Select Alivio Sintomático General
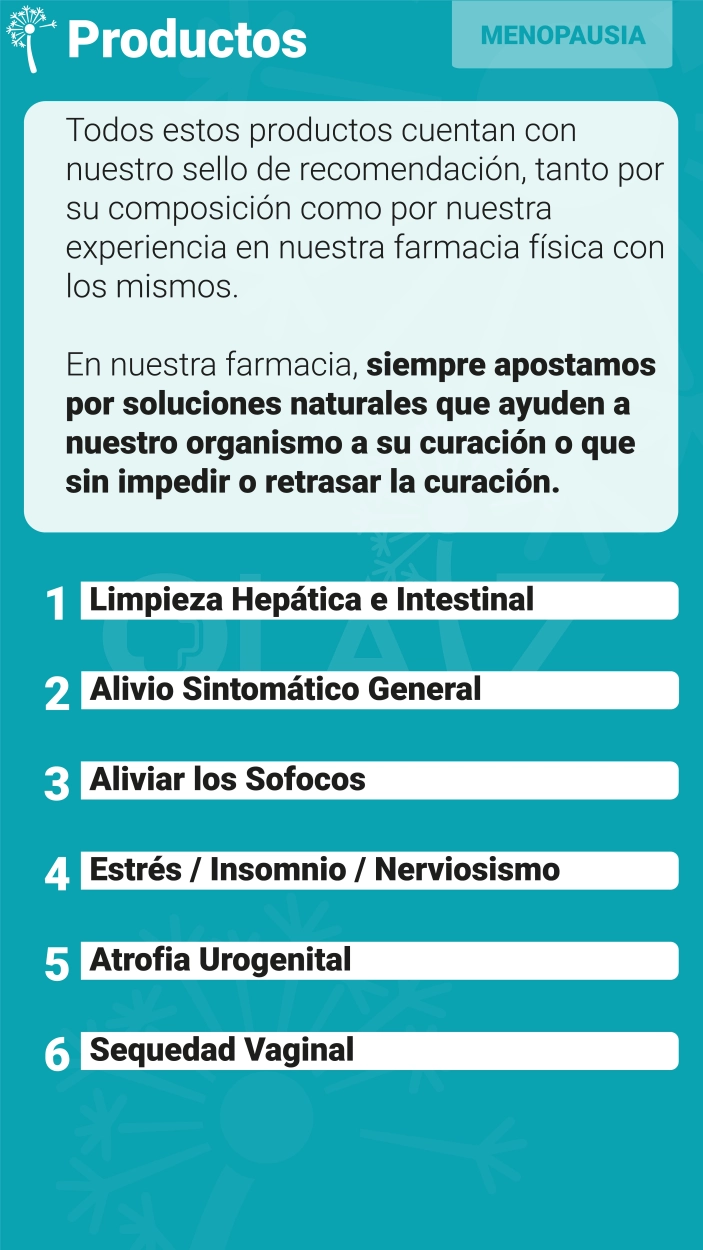Image resolution: width=703 pixels, height=1250 pixels. coord(379,690)
